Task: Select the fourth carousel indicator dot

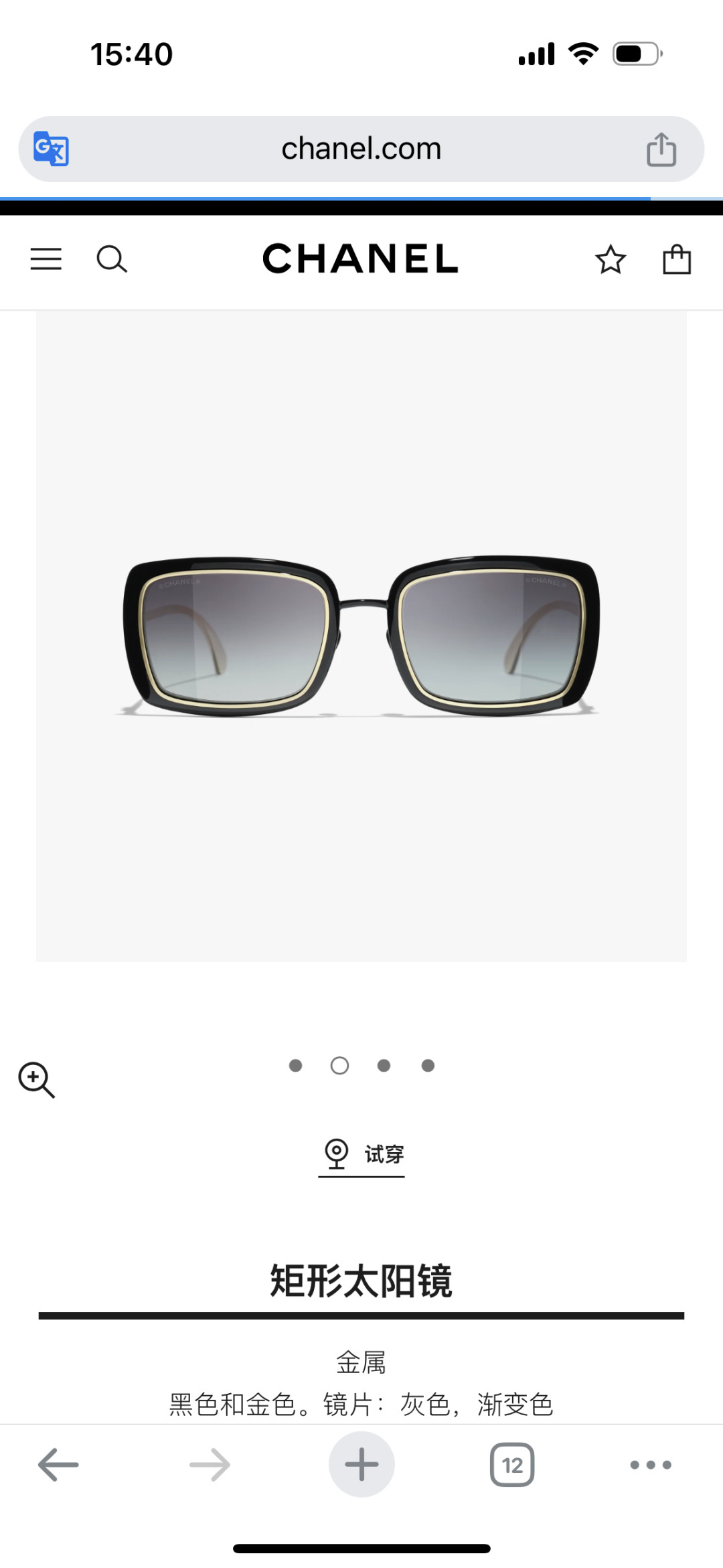Action: pos(427,1065)
